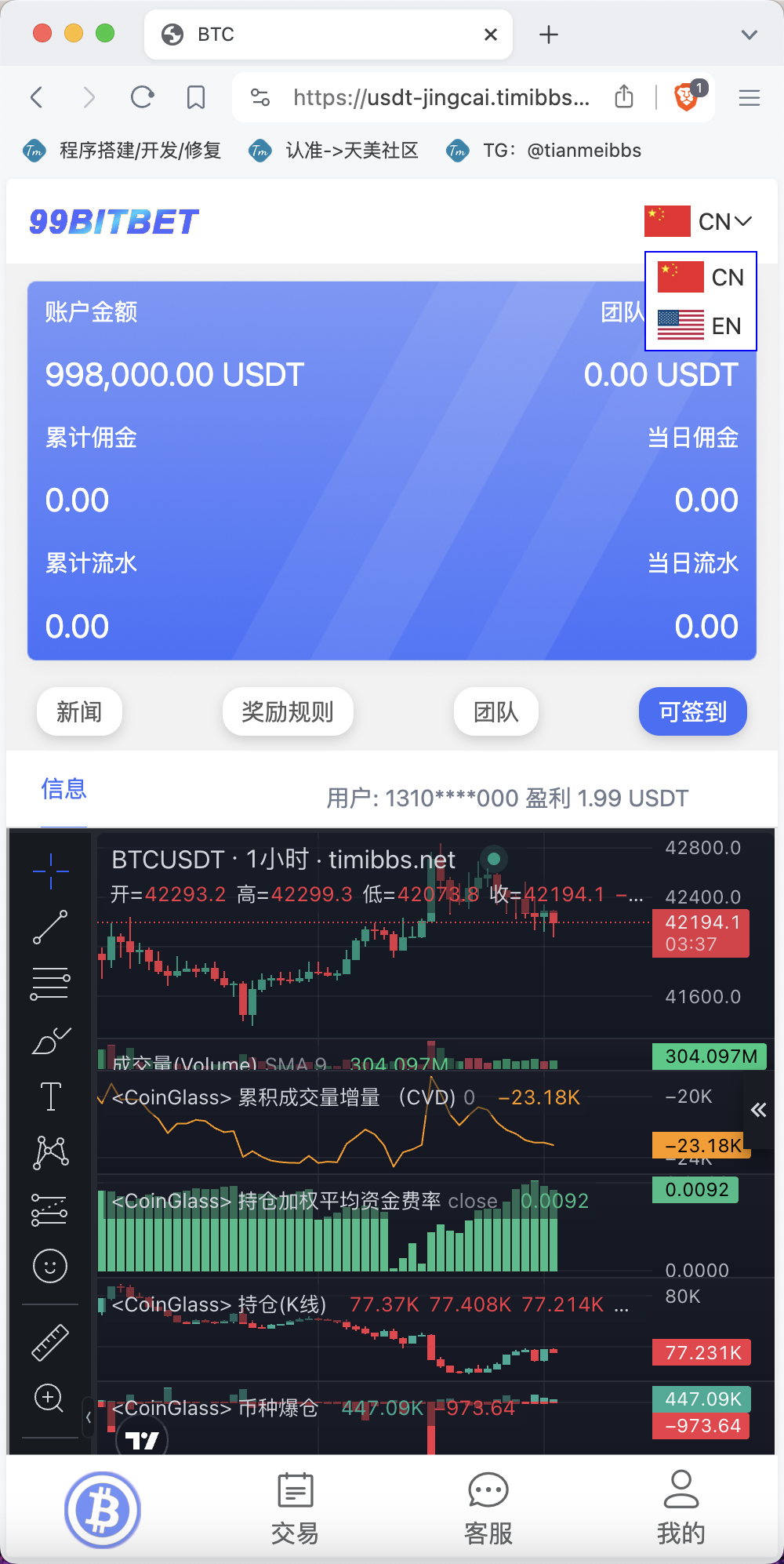The height and width of the screenshot is (1564, 784).
Task: Select the text tool in chart toolbar
Action: (x=50, y=1096)
